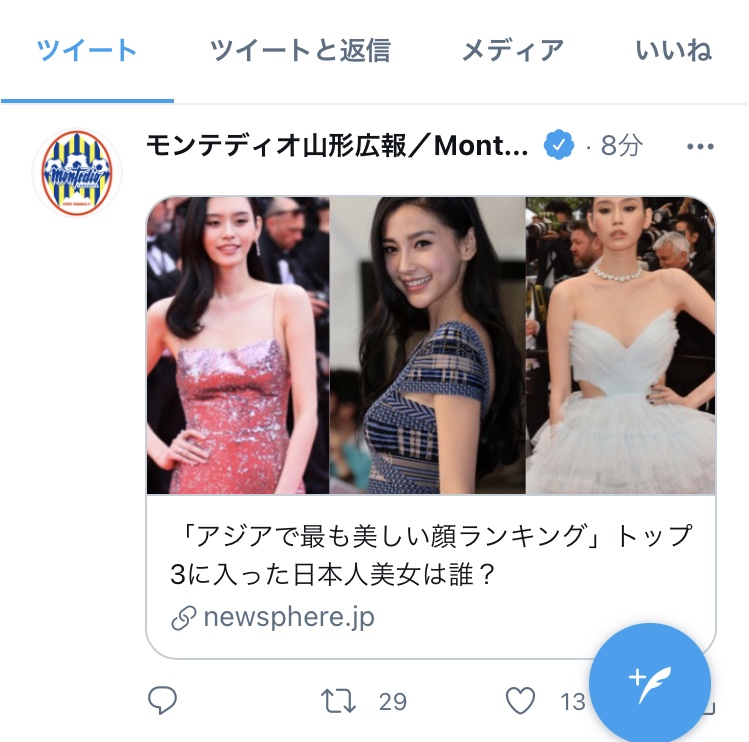The width and height of the screenshot is (749, 742).
Task: Select the いいね tab
Action: pyautogui.click(x=673, y=50)
